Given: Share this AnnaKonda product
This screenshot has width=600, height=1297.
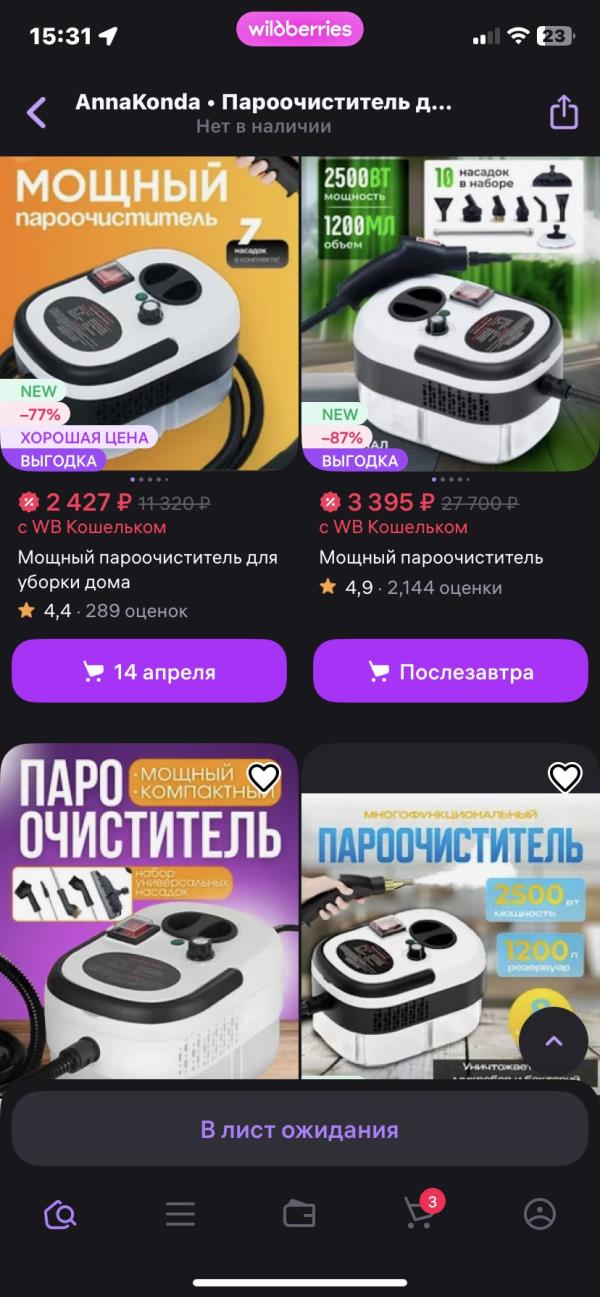Looking at the screenshot, I should 564,112.
